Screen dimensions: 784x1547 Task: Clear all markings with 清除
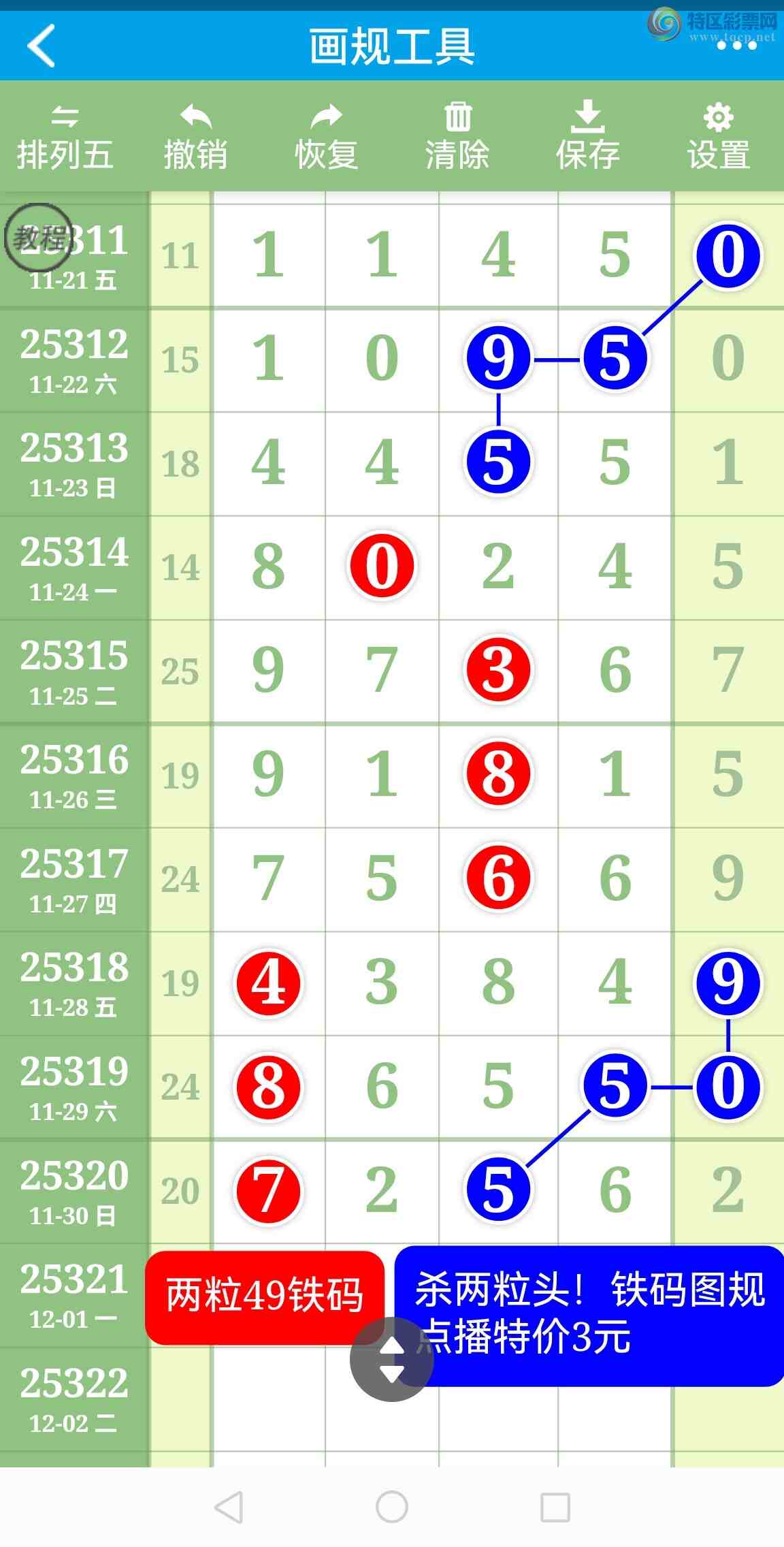(457, 137)
